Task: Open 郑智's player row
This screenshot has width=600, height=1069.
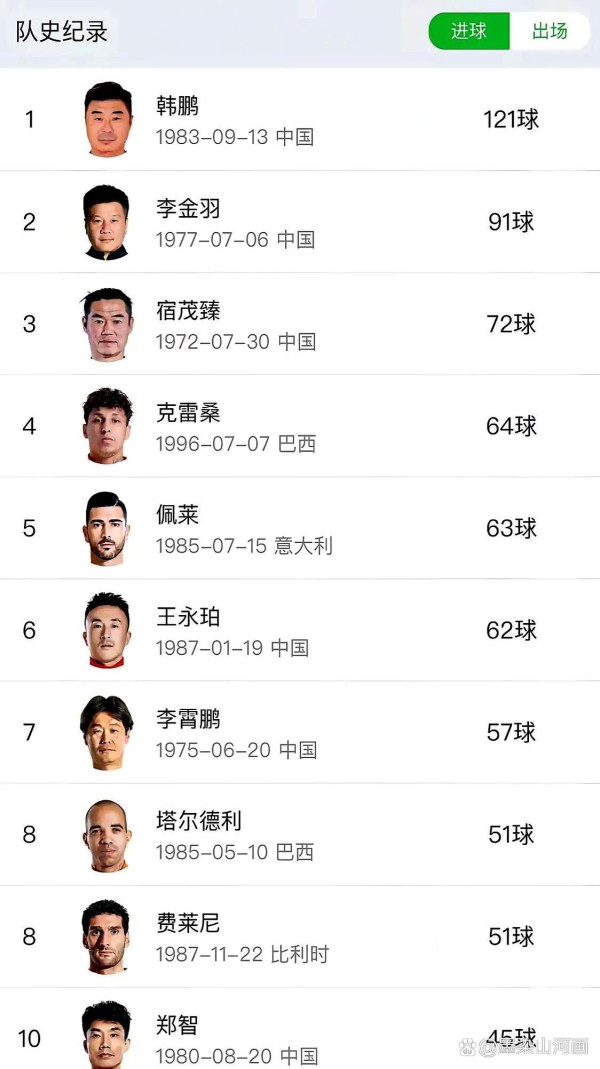Action: point(300,1029)
